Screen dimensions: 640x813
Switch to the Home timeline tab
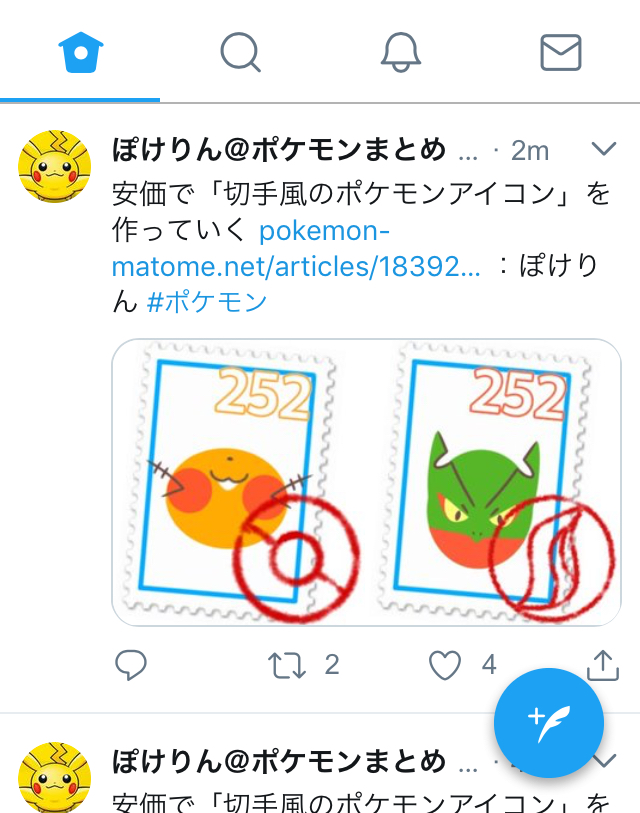80,52
